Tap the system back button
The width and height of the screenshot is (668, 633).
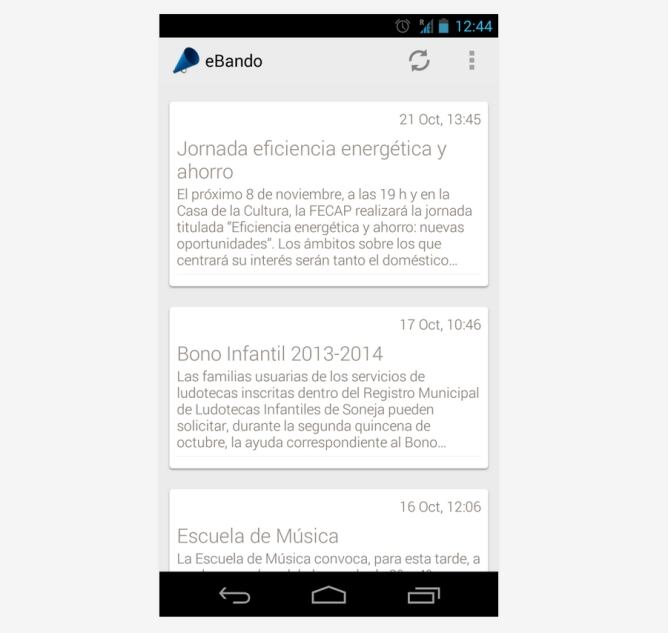point(234,596)
